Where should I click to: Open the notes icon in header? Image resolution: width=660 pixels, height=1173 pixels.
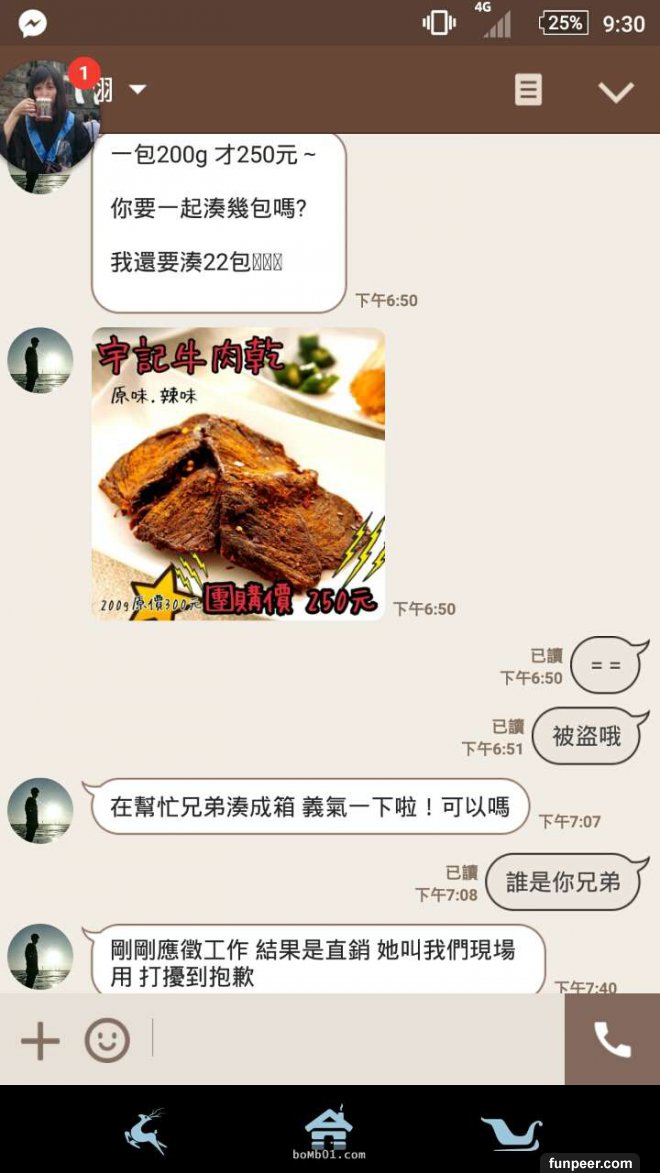528,90
